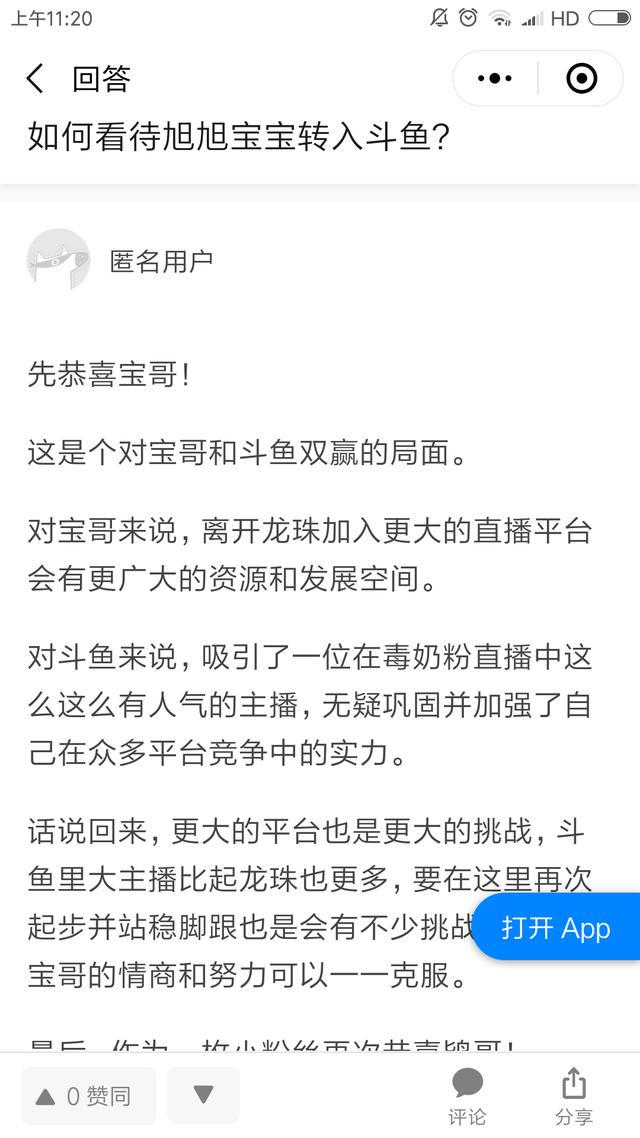Close the mini program with the circle button

[x=581, y=78]
